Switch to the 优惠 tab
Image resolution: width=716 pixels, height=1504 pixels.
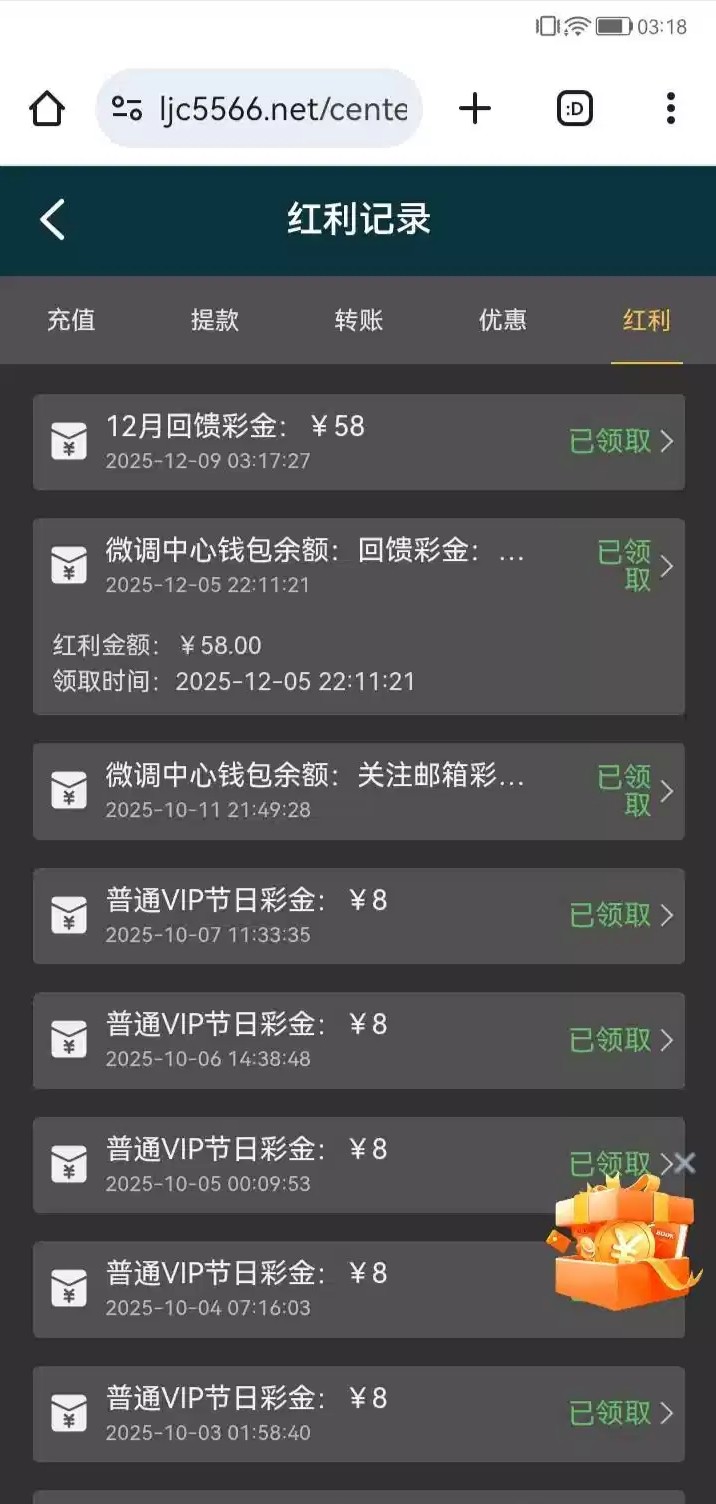point(502,320)
